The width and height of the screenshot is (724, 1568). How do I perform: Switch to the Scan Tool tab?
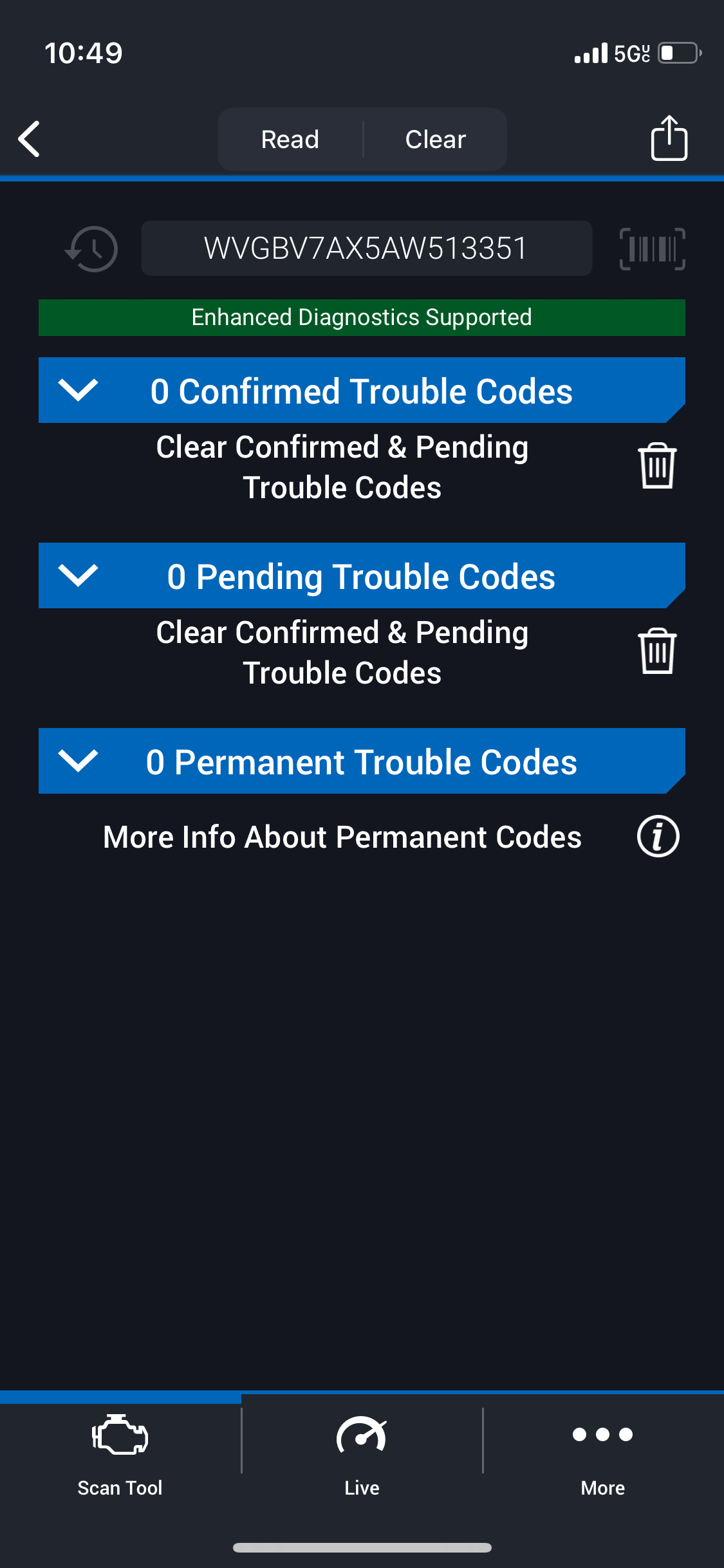tap(120, 1455)
